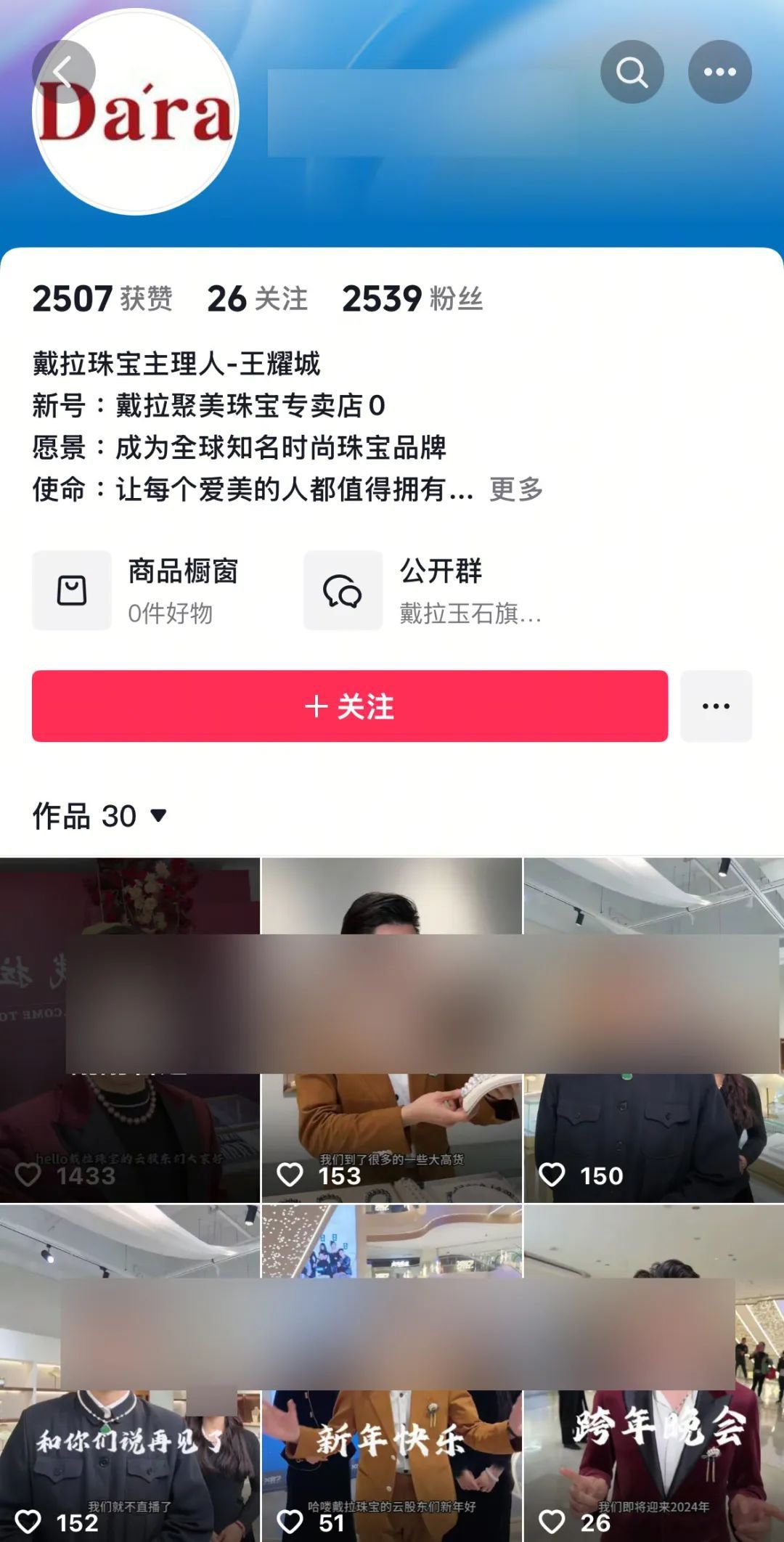
Task: Click the red +关注 follow button
Action: [349, 706]
